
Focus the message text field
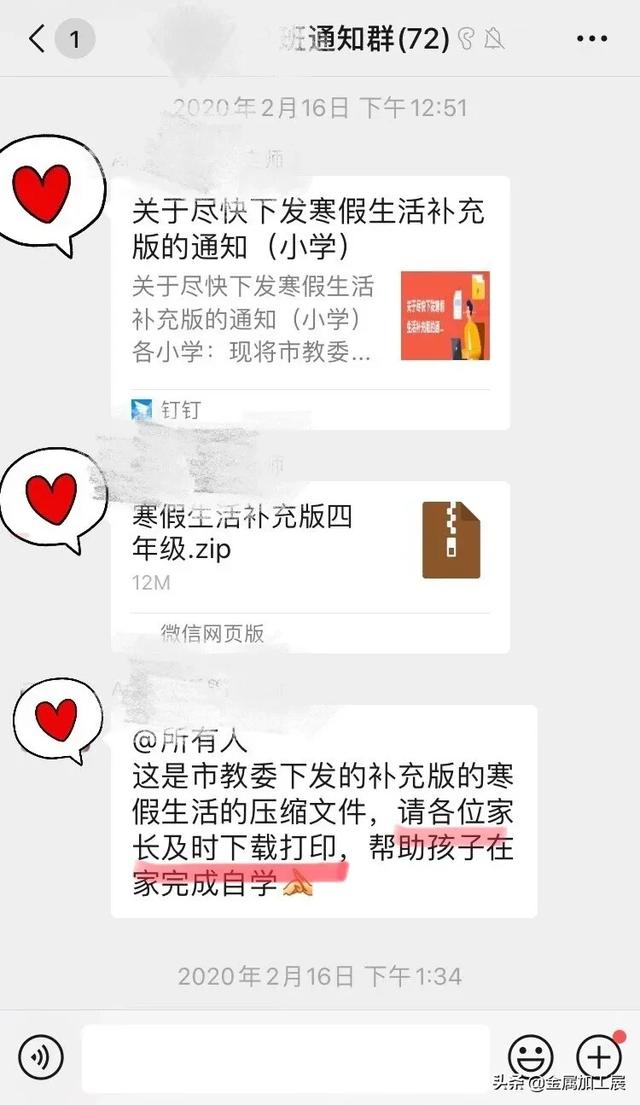click(285, 1058)
